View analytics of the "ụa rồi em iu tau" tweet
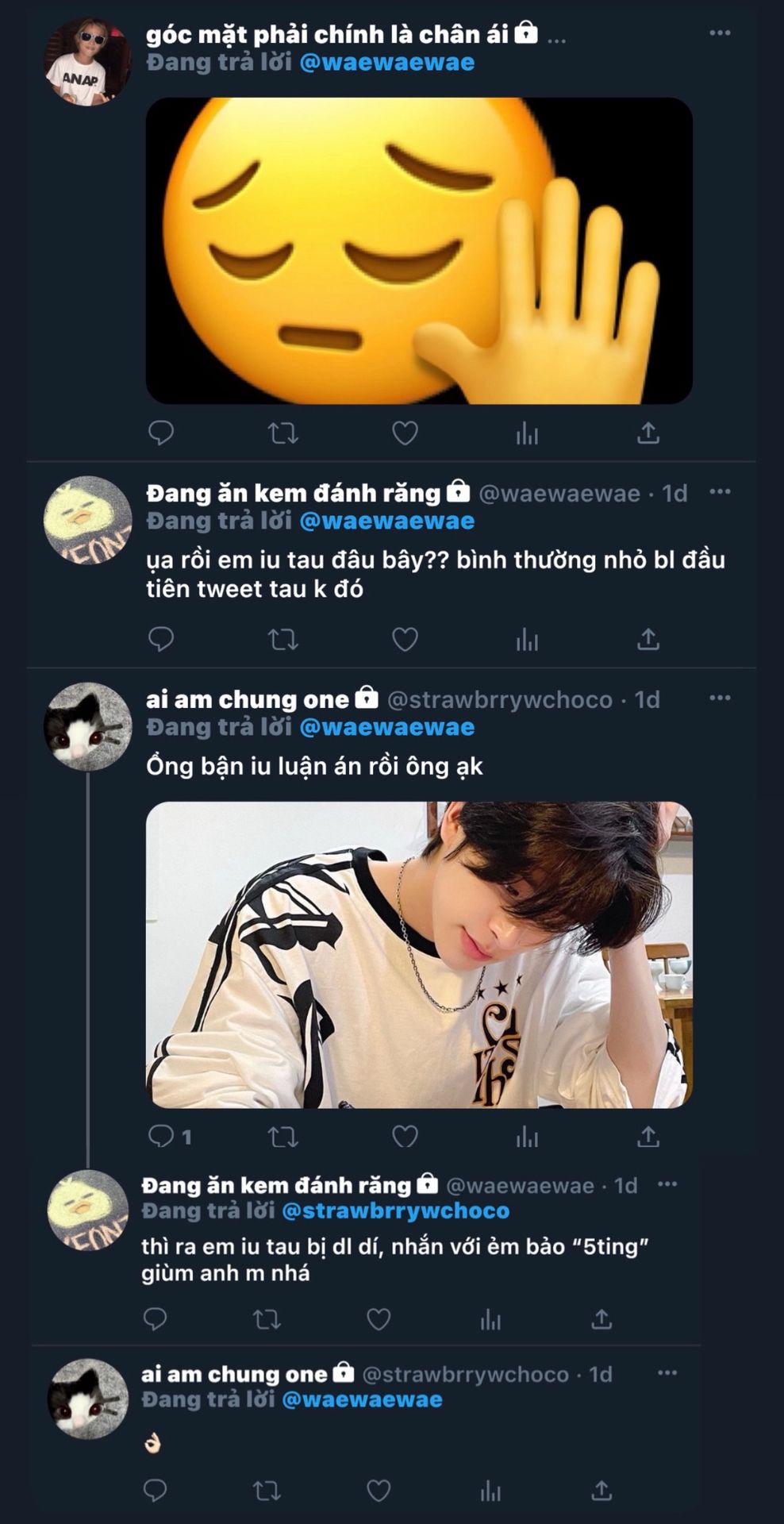This screenshot has width=784, height=1524. point(527,639)
